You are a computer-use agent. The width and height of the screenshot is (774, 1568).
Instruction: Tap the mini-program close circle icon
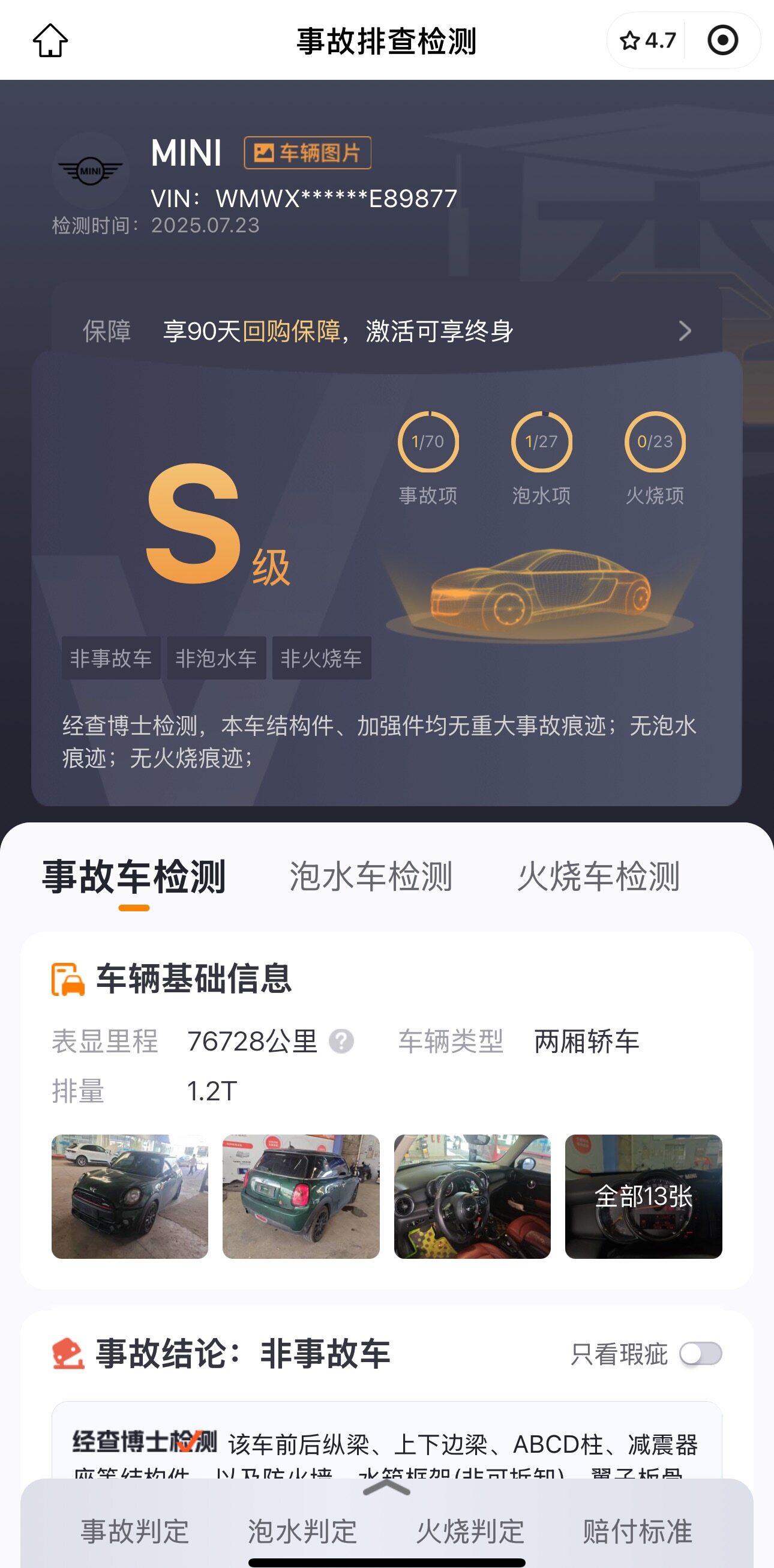(x=722, y=41)
